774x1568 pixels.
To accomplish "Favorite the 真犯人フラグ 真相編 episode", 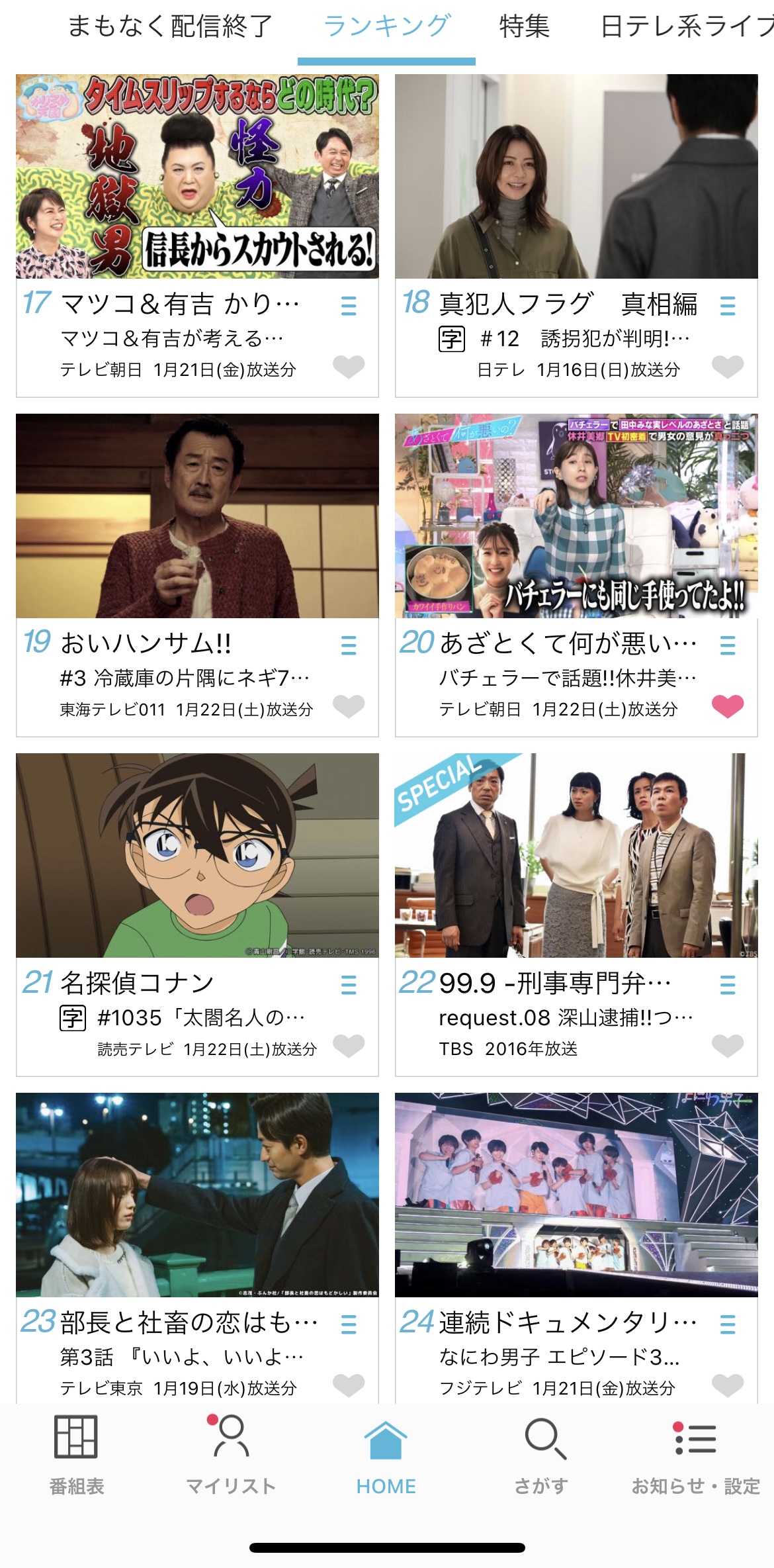I will tap(728, 366).
